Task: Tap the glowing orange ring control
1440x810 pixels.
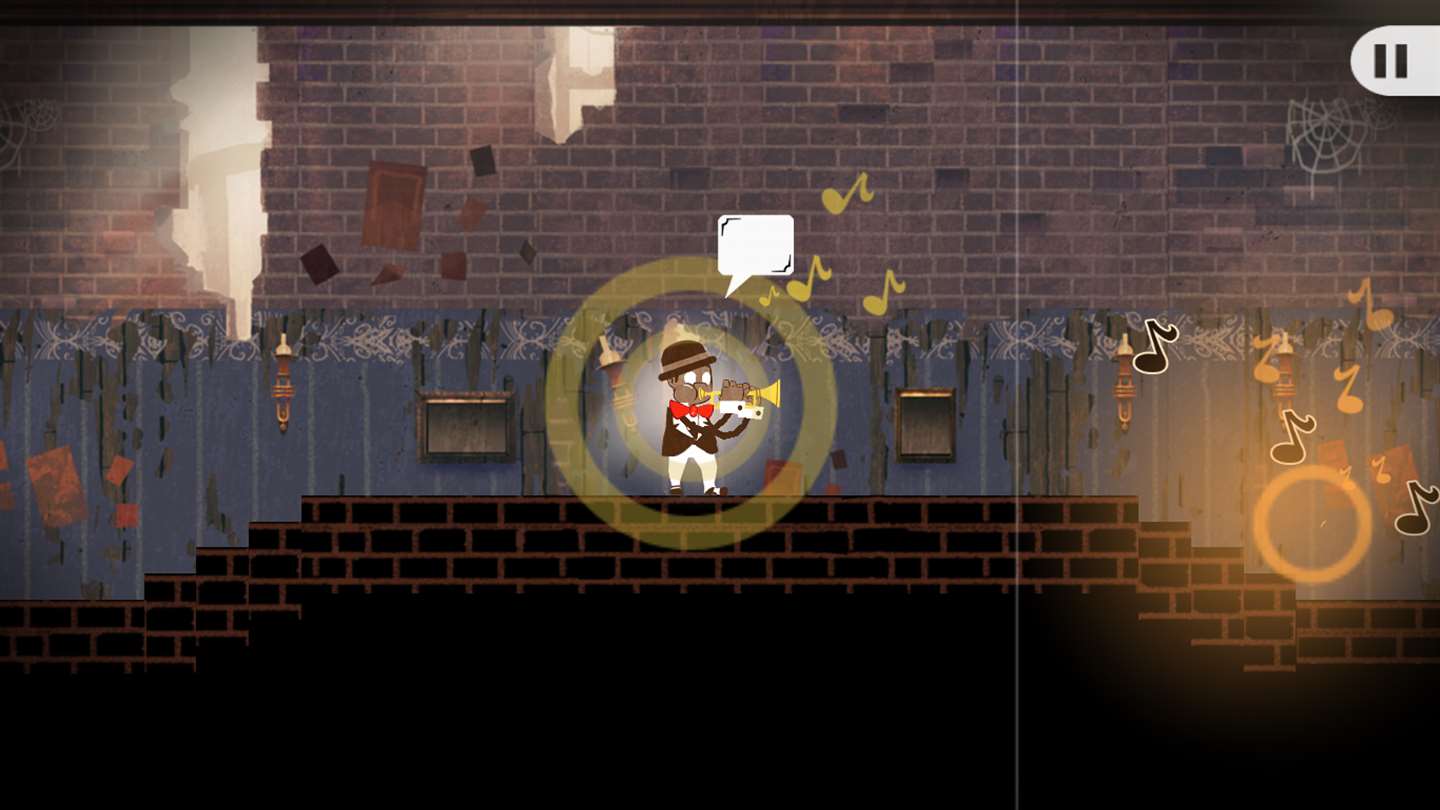Action: click(x=1311, y=524)
